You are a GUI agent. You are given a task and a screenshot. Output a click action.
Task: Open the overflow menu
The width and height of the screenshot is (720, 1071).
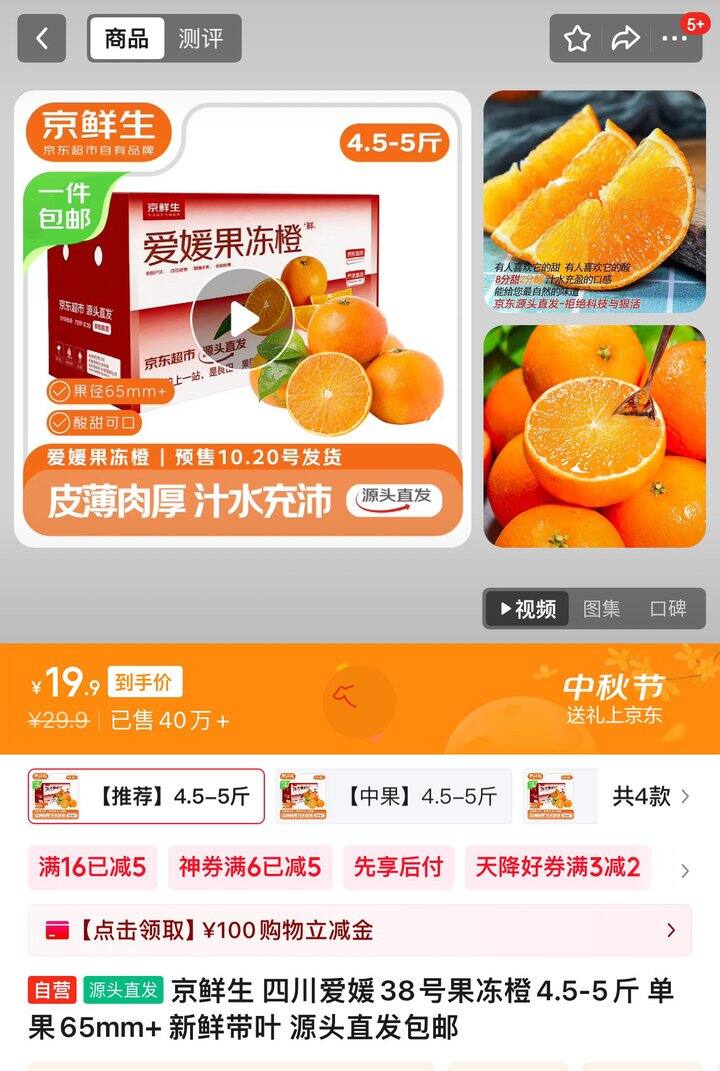(x=675, y=39)
